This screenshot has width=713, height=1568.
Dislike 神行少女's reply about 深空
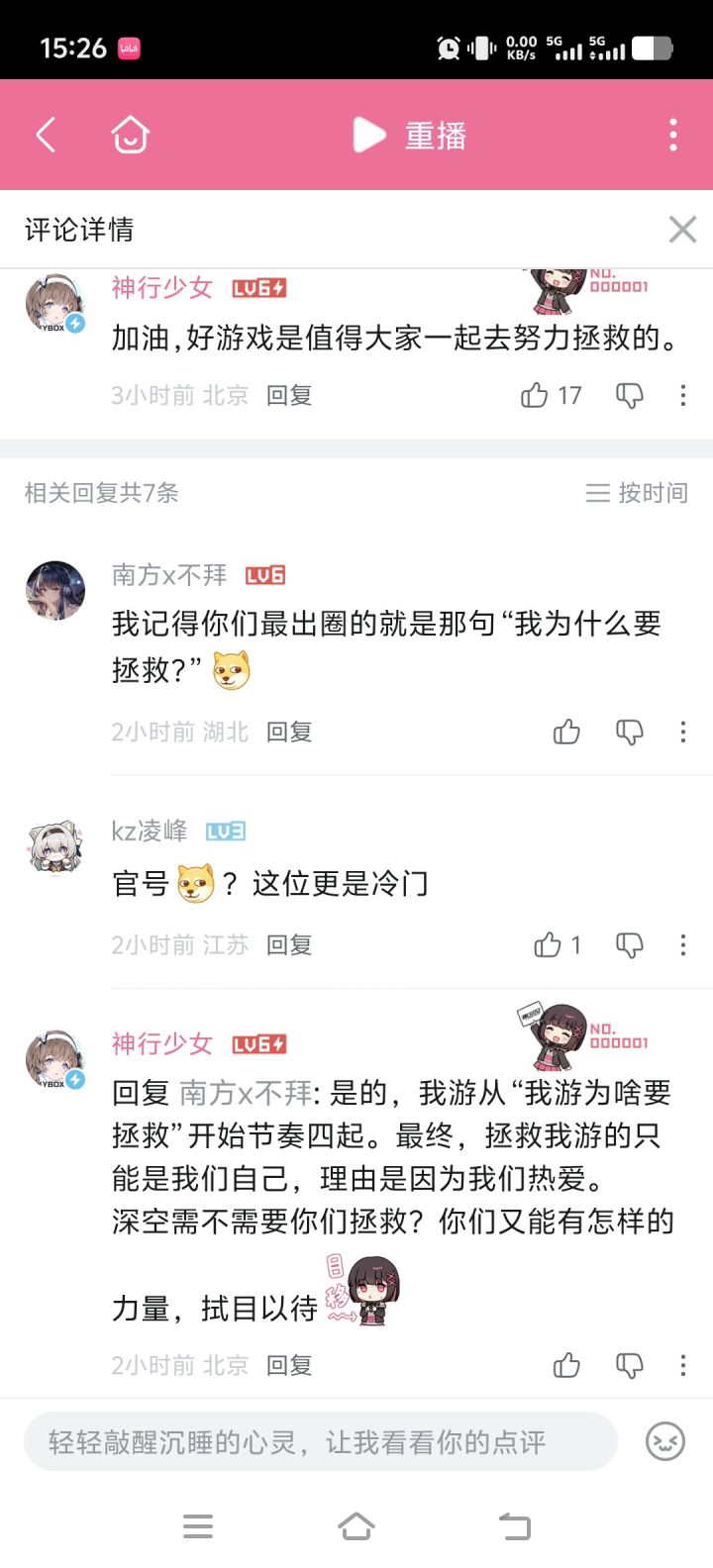click(630, 1366)
